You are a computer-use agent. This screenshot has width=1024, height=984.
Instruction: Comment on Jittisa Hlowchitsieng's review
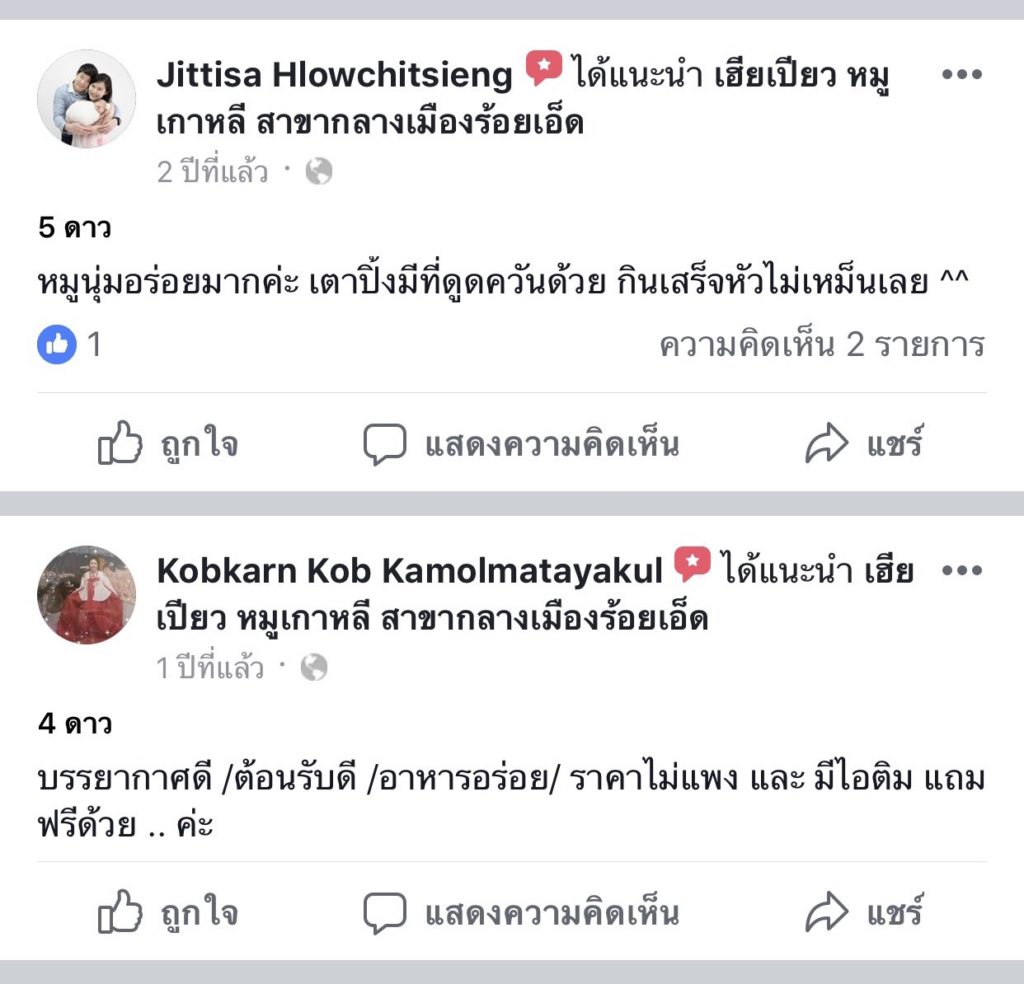tap(520, 444)
